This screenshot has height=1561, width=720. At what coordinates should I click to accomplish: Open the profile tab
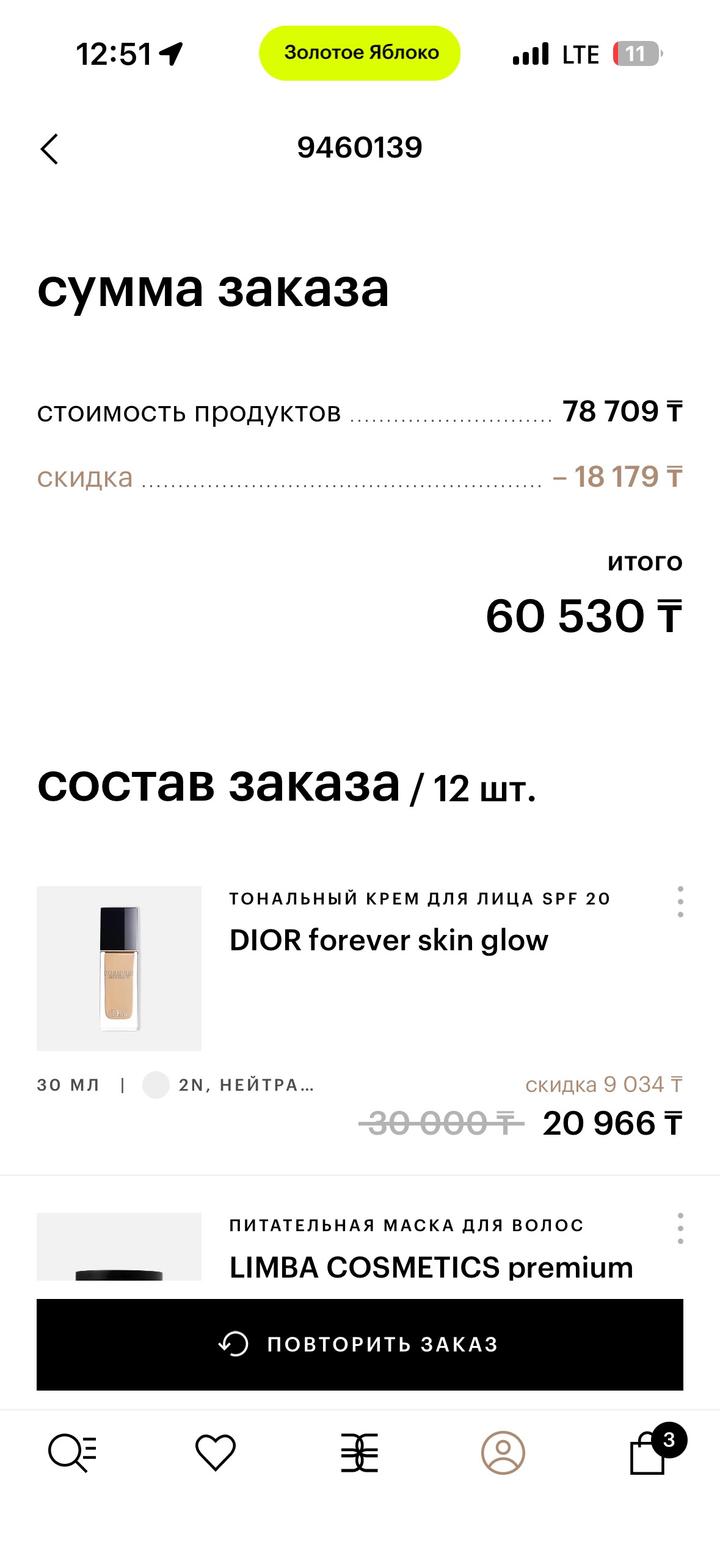click(x=503, y=1453)
